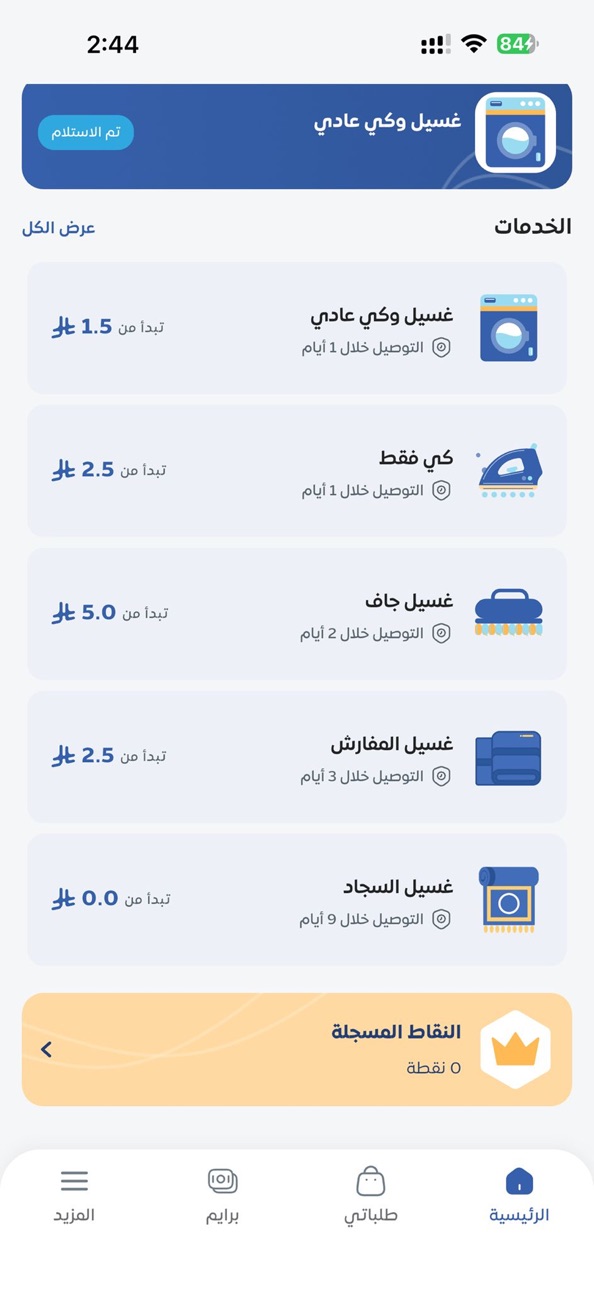
Task: Open the غسيل وكي عادي order banner
Action: (297, 135)
